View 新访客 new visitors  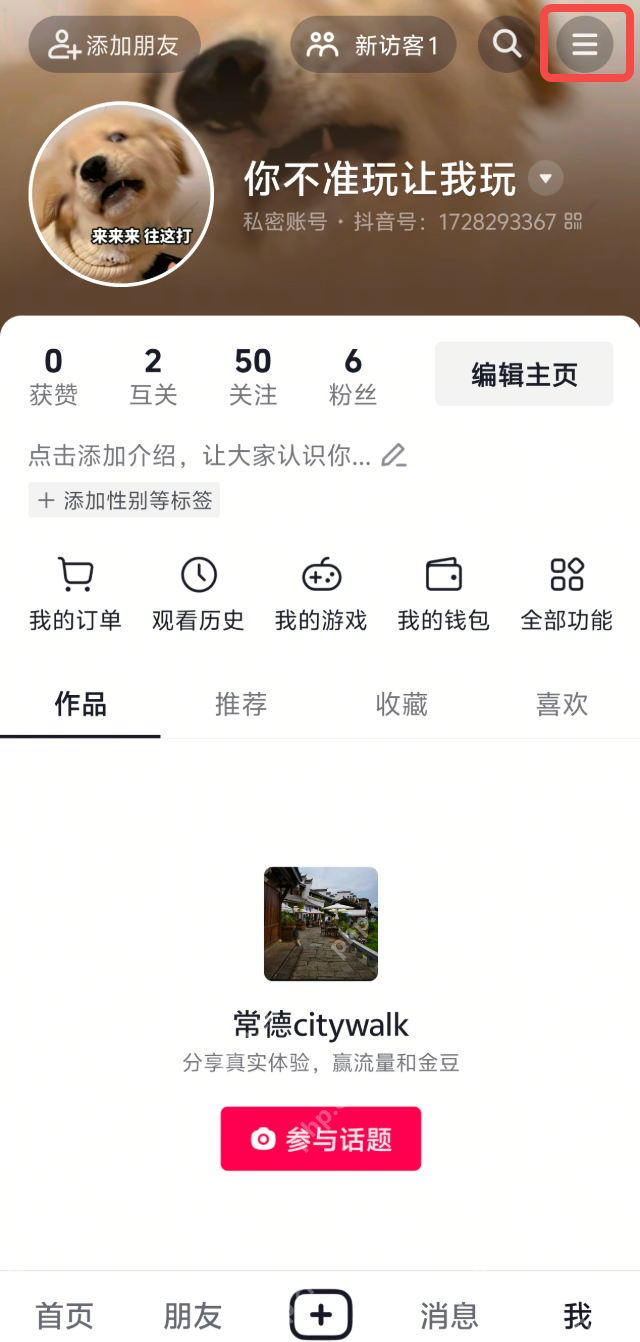click(373, 45)
